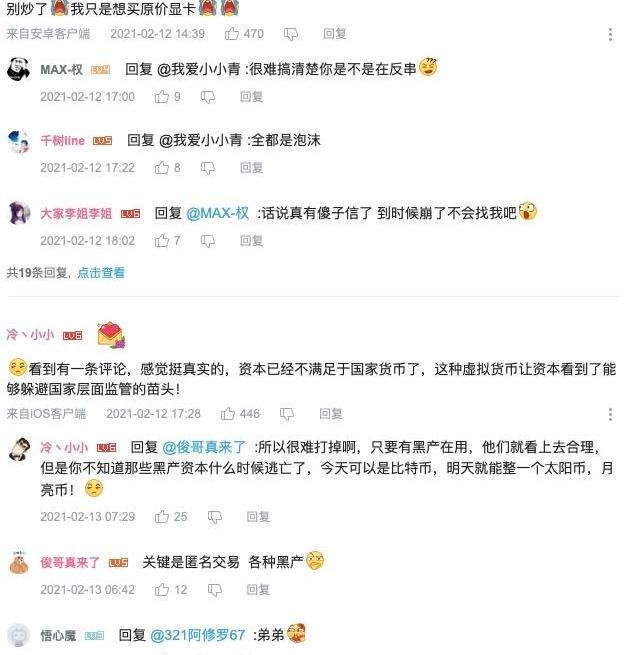Open overflow menu for 冷丶小小's comment

coord(611,413)
